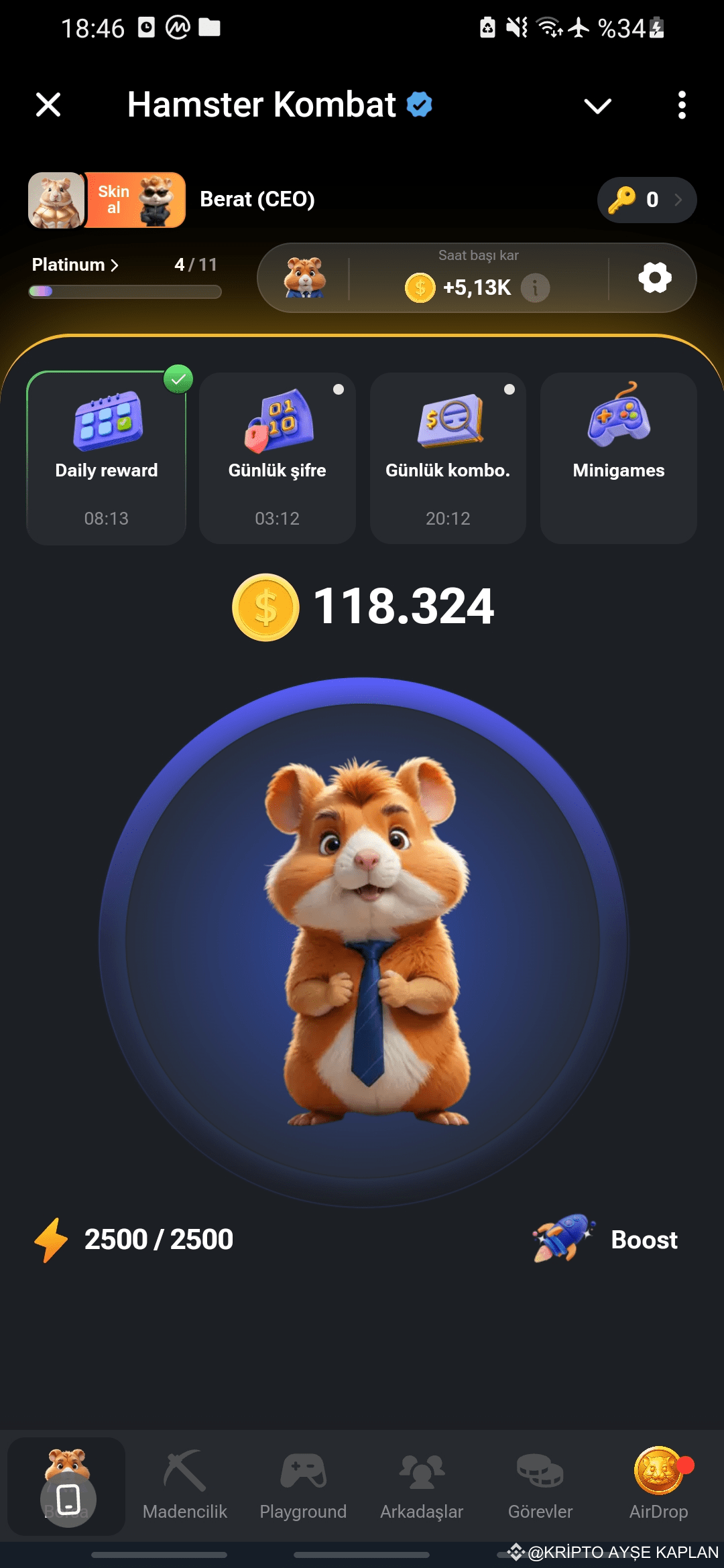Open the Boost menu
Screen dimensions: 724x1568
tap(607, 1239)
